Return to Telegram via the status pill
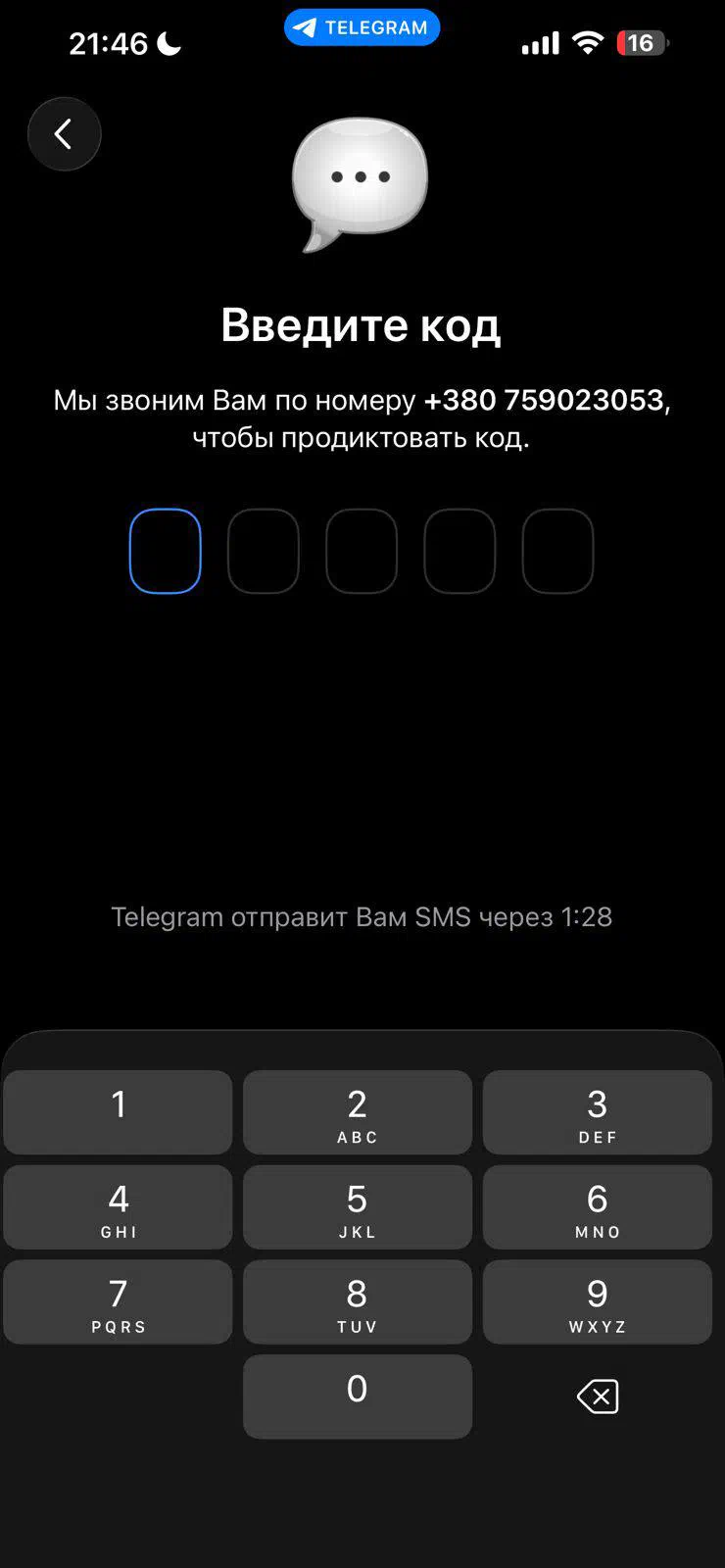Viewport: 725px width, 1568px height. point(362,27)
